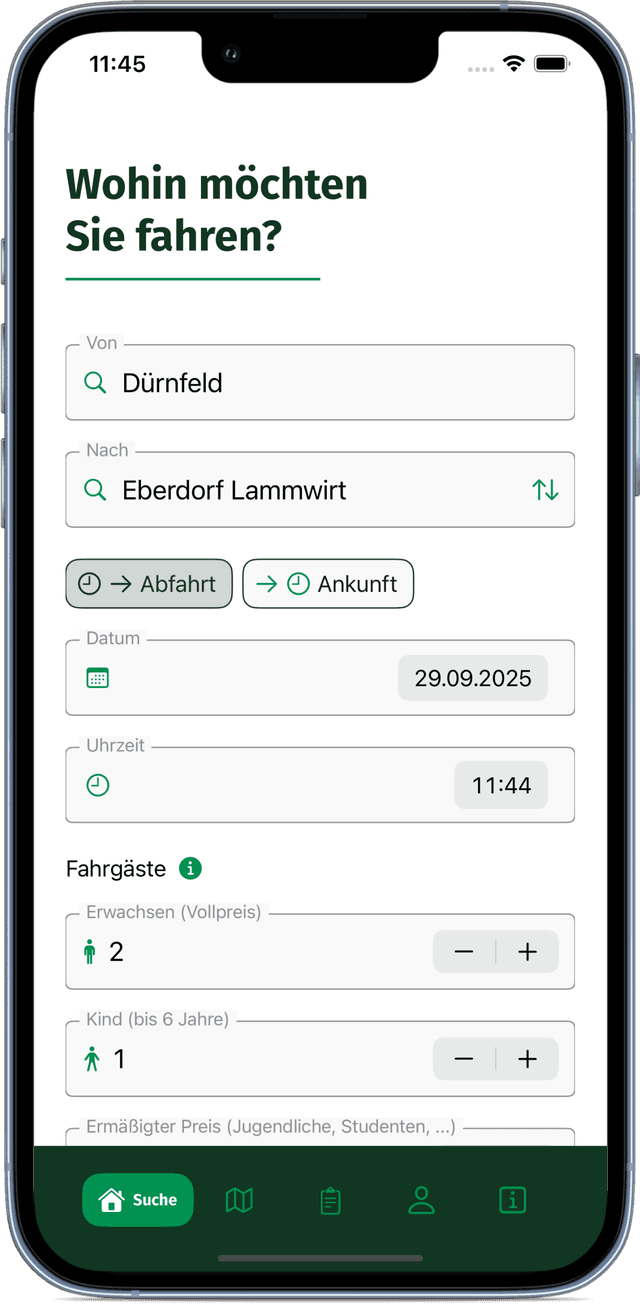Edit the Nach destination field
The height and width of the screenshot is (1309, 640).
tap(300, 490)
